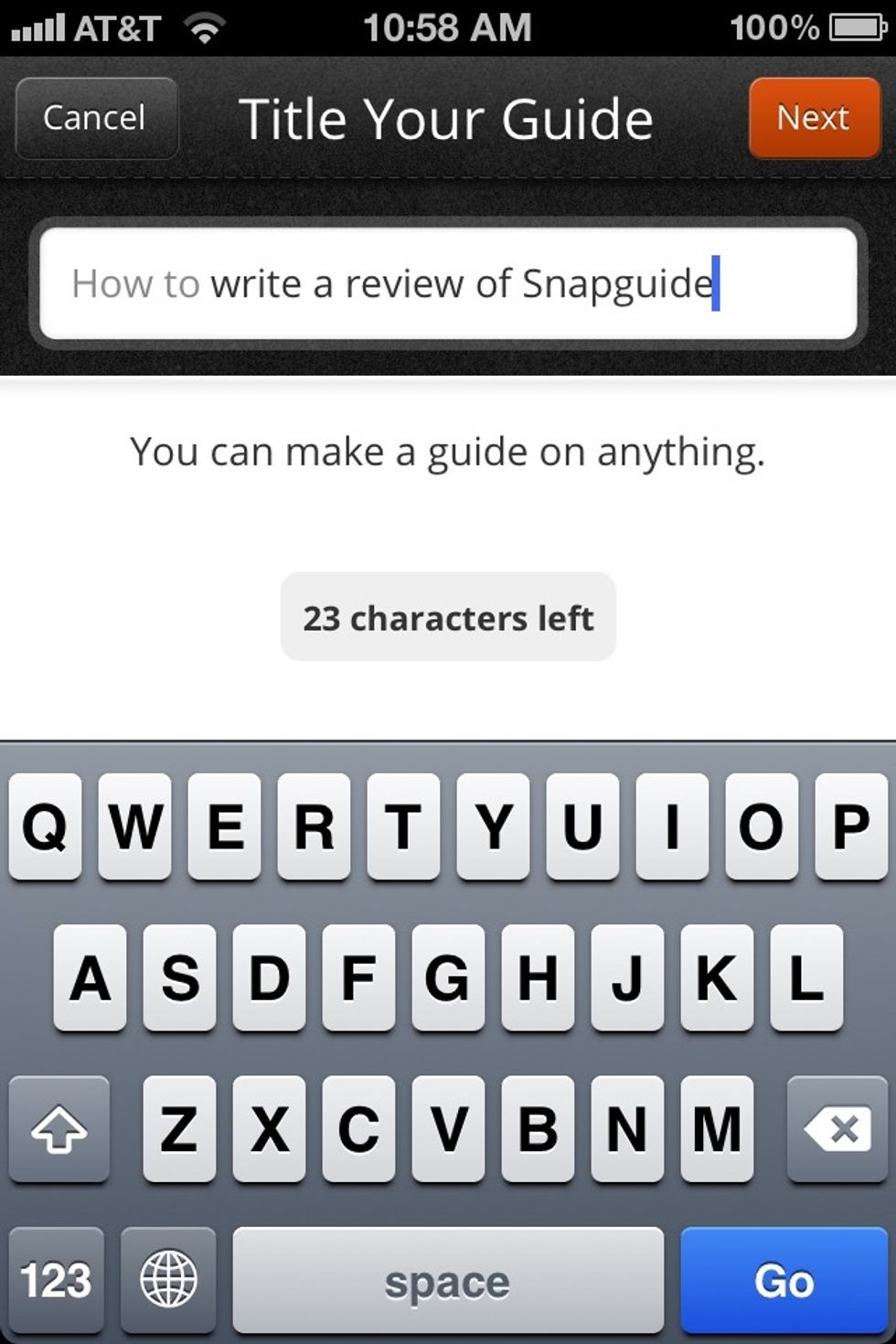
Task: Tap the guide title text field
Action: coord(448,283)
